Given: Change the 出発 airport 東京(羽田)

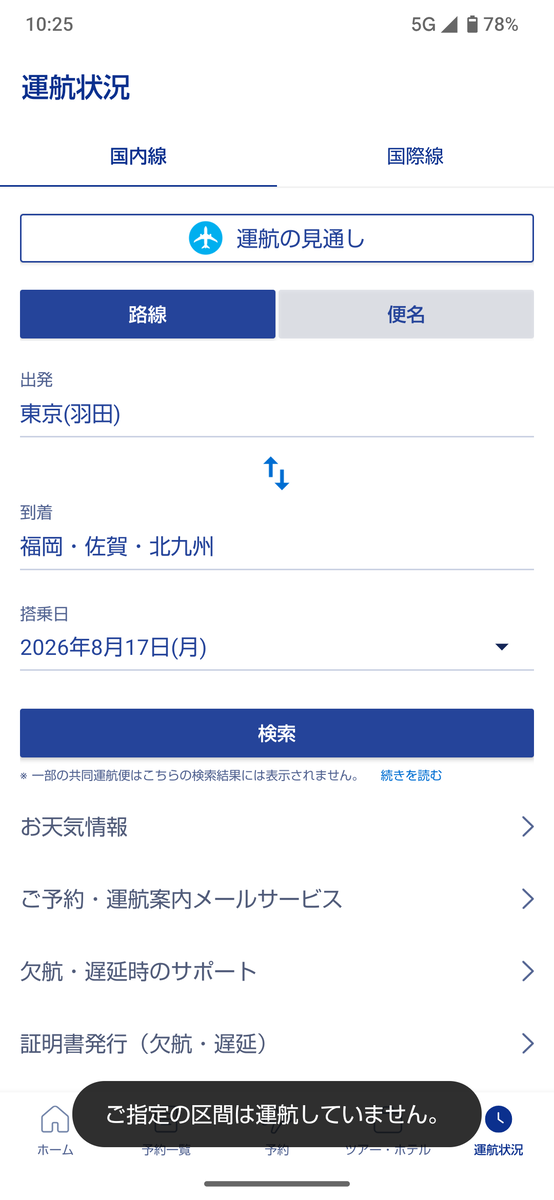Looking at the screenshot, I should [277, 414].
